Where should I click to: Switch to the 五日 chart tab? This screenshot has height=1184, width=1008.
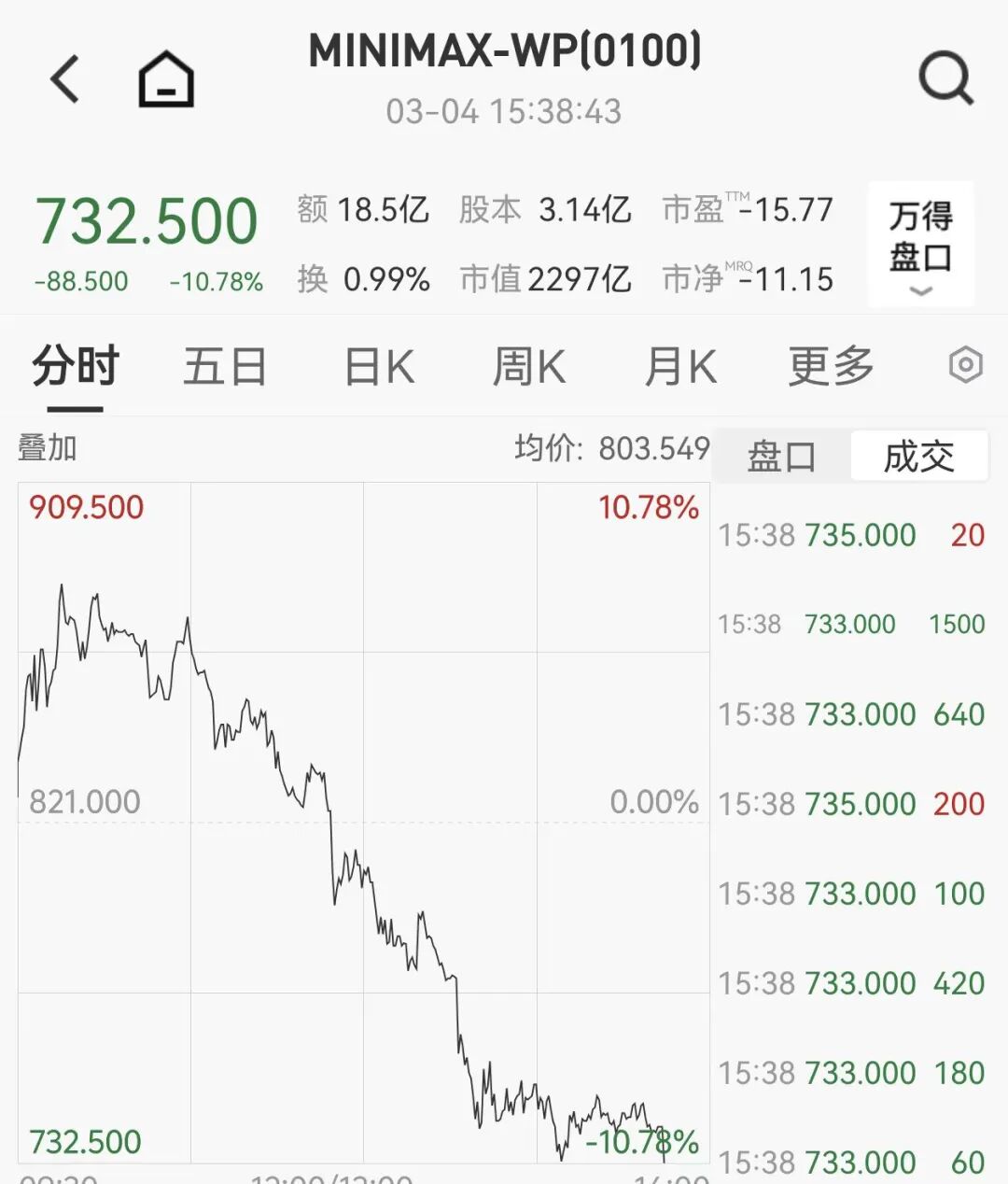click(x=225, y=366)
